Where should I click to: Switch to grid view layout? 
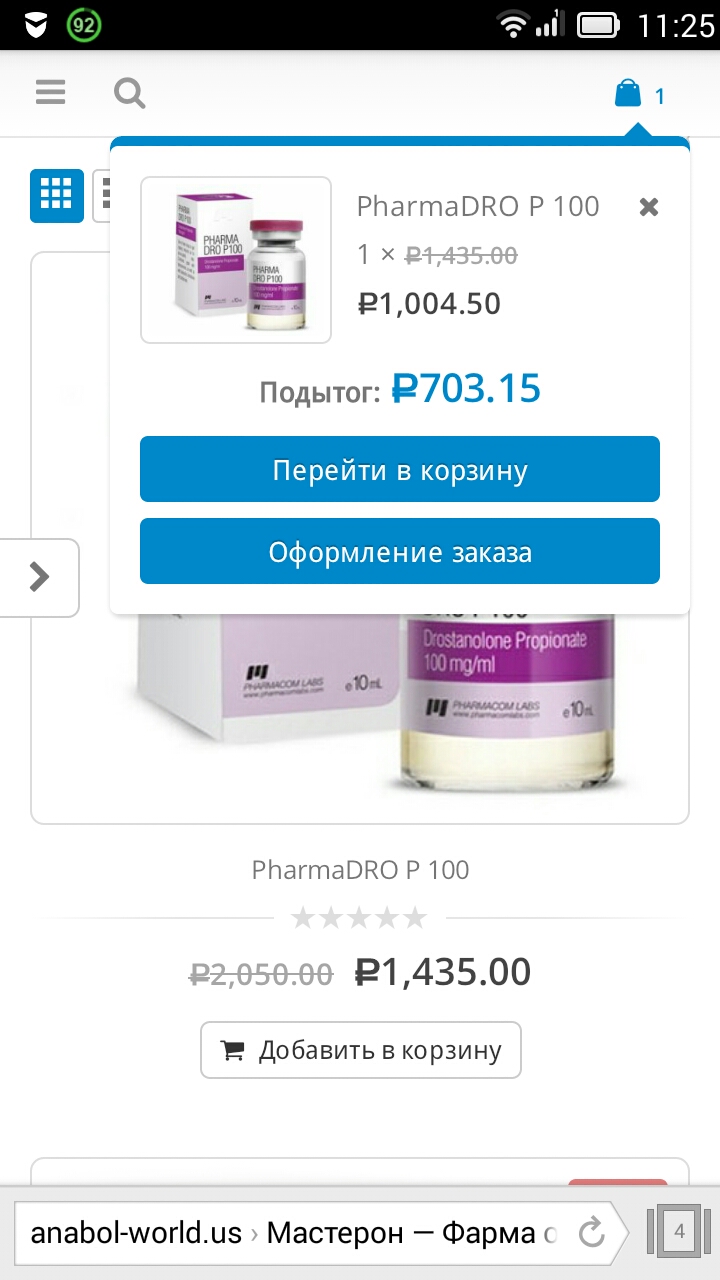(x=57, y=195)
